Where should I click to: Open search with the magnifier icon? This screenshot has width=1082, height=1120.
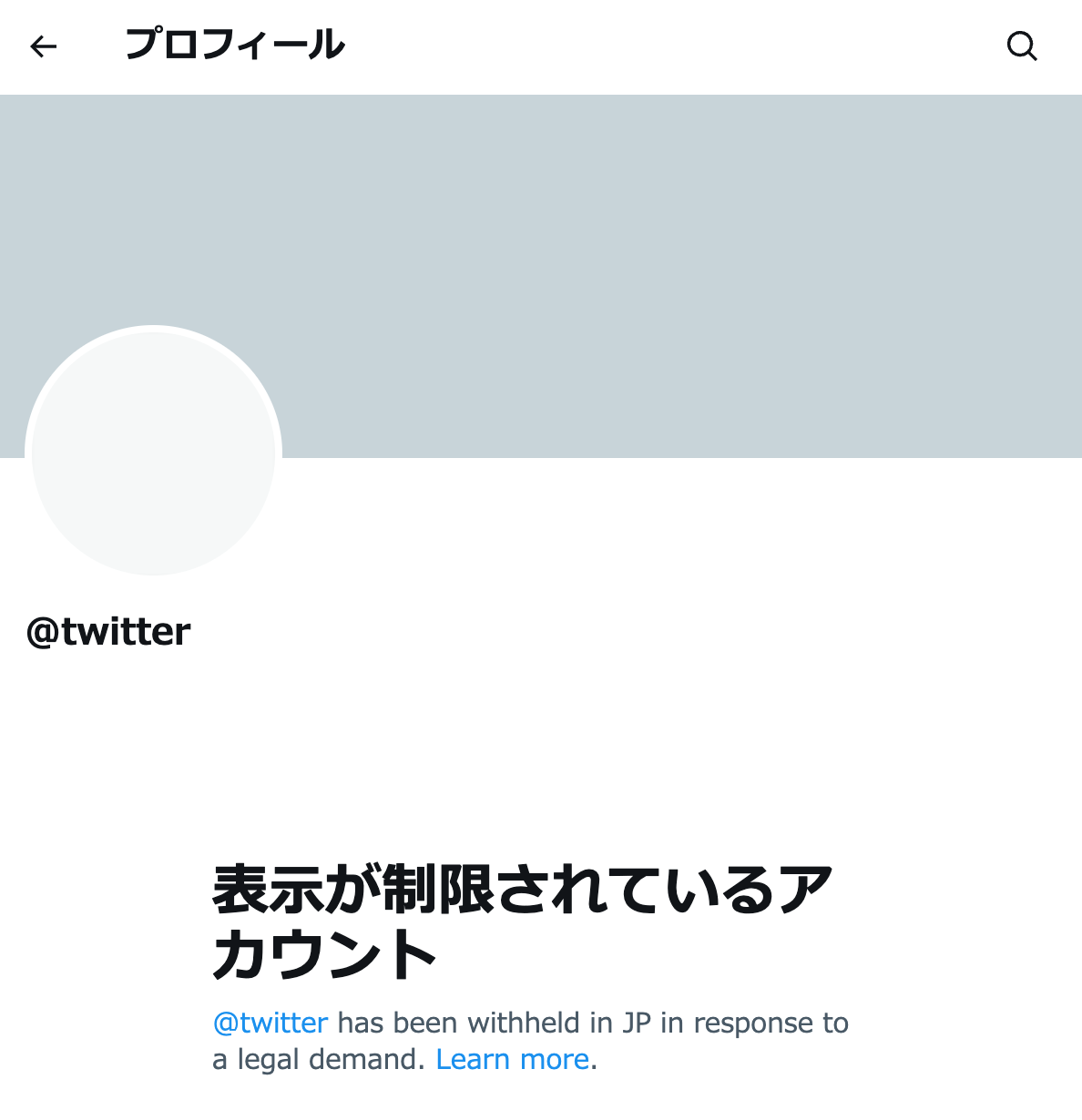click(1022, 46)
